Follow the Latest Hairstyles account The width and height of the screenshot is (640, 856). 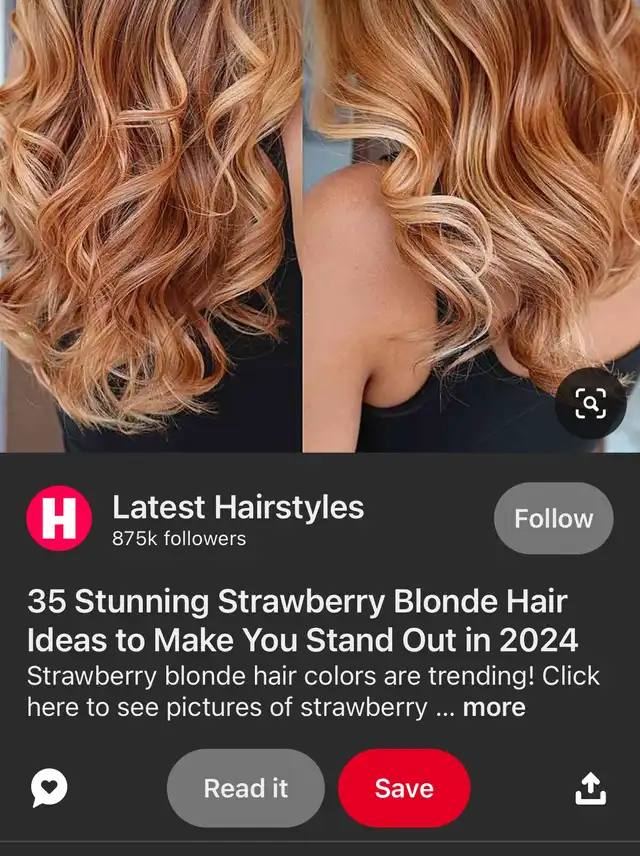[x=553, y=518]
